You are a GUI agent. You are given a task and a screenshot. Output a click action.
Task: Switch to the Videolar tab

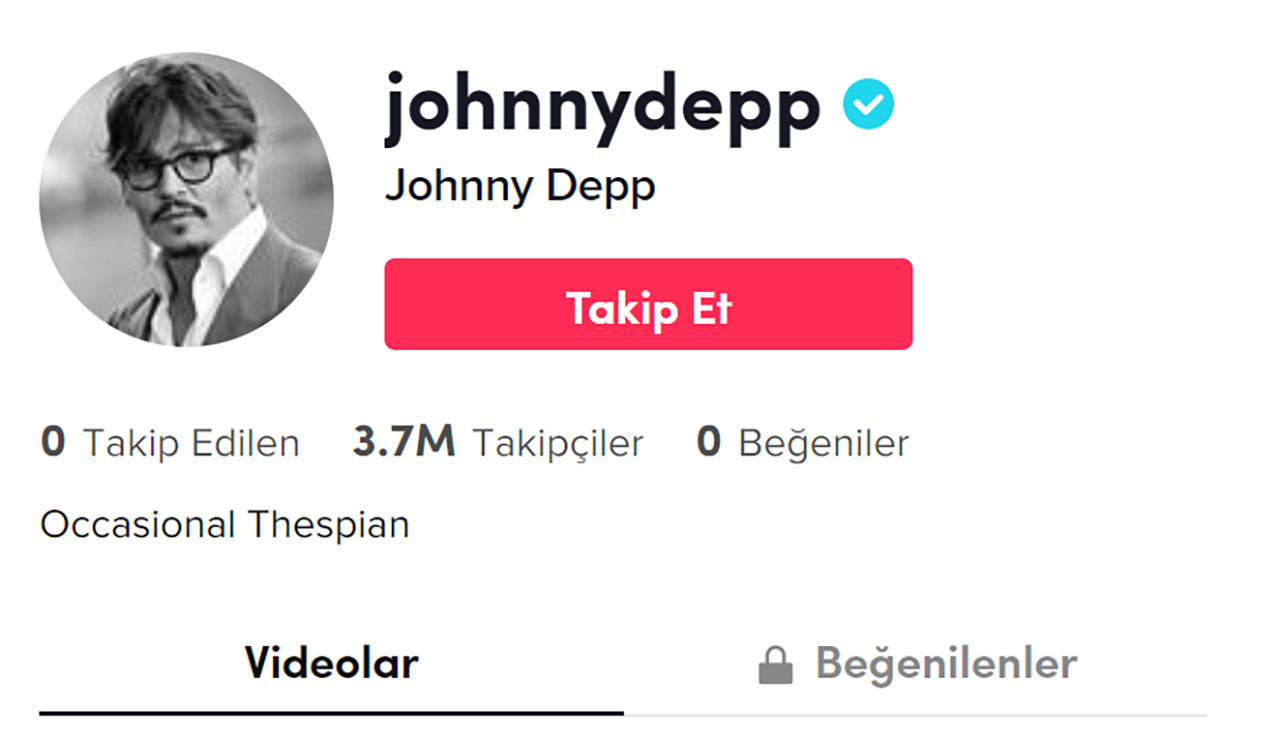331,664
